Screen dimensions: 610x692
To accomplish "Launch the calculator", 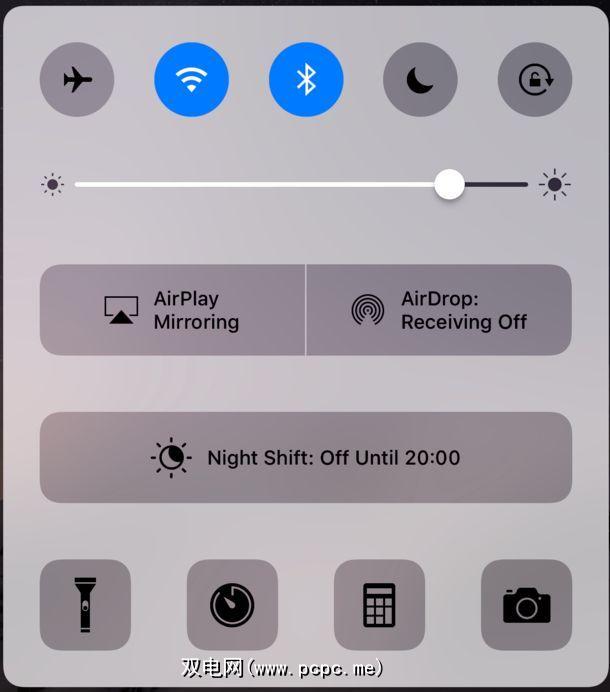I will coord(379,605).
